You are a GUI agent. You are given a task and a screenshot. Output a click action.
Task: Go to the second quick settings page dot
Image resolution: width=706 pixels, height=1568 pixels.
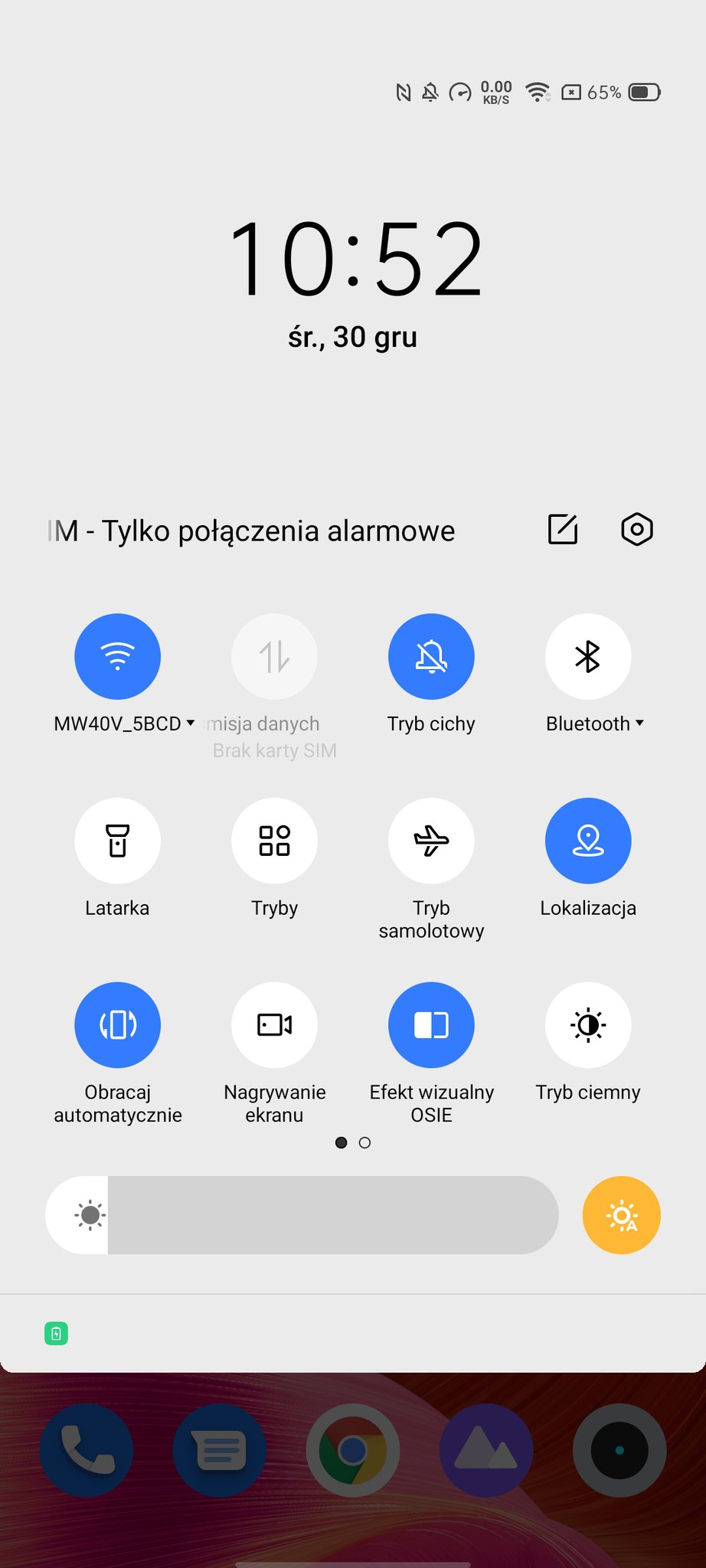click(364, 1143)
